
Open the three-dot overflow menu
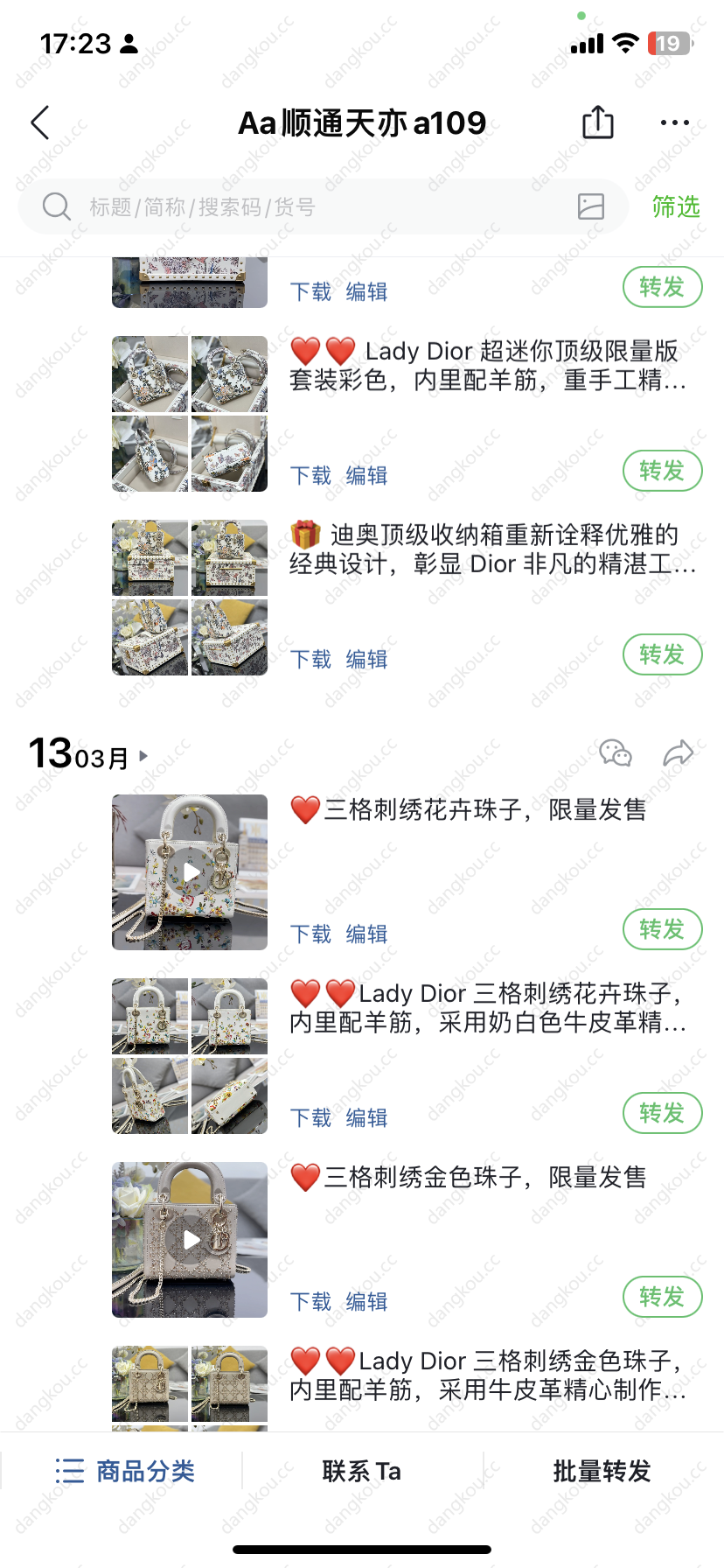(674, 122)
